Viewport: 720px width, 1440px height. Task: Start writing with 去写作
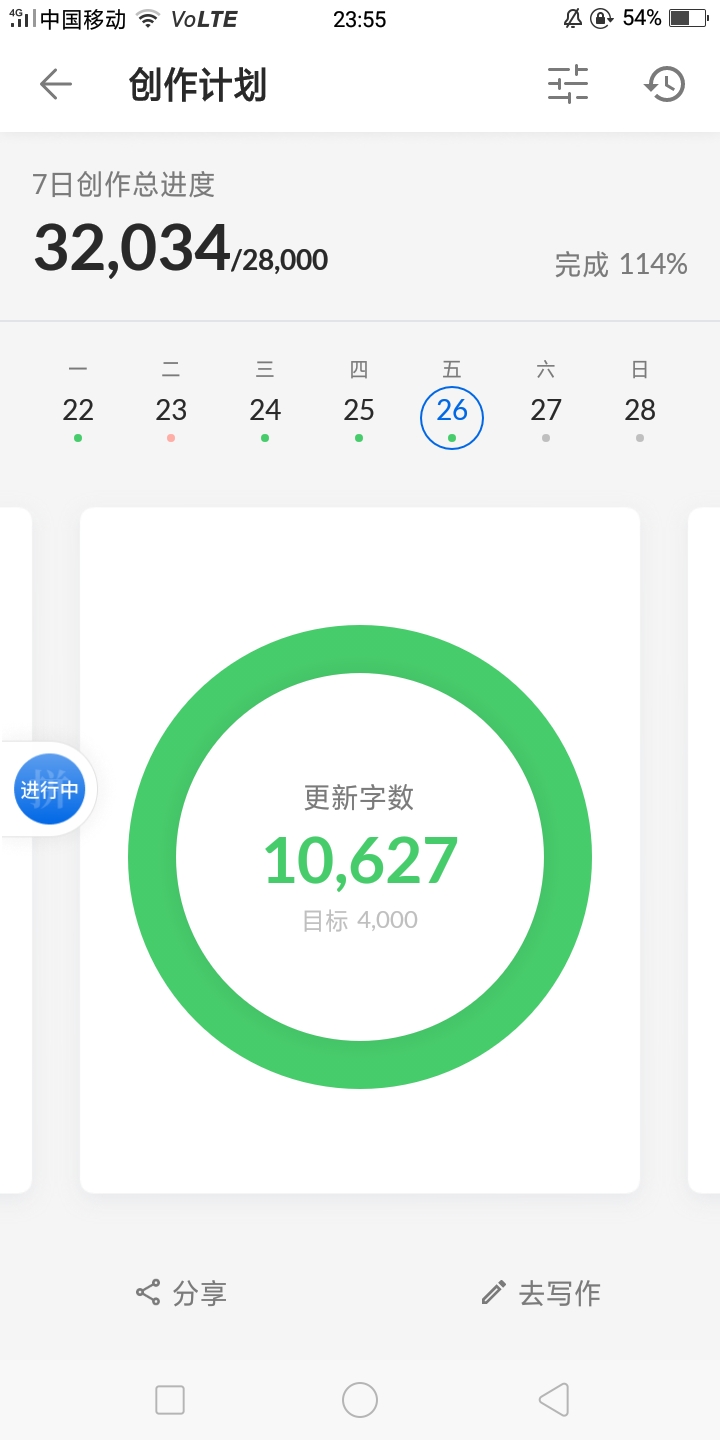click(x=540, y=1293)
